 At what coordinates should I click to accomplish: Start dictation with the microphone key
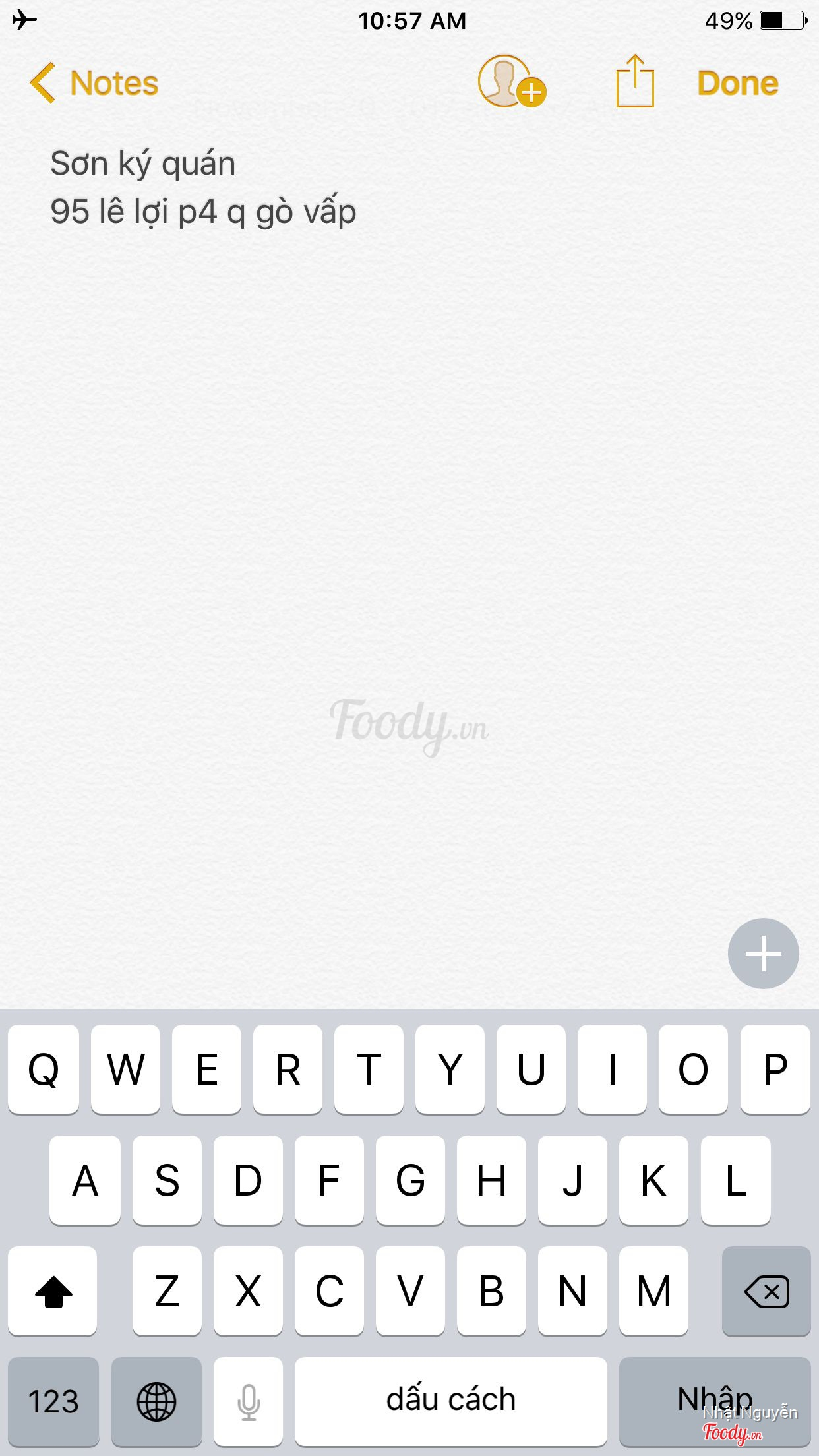249,1401
